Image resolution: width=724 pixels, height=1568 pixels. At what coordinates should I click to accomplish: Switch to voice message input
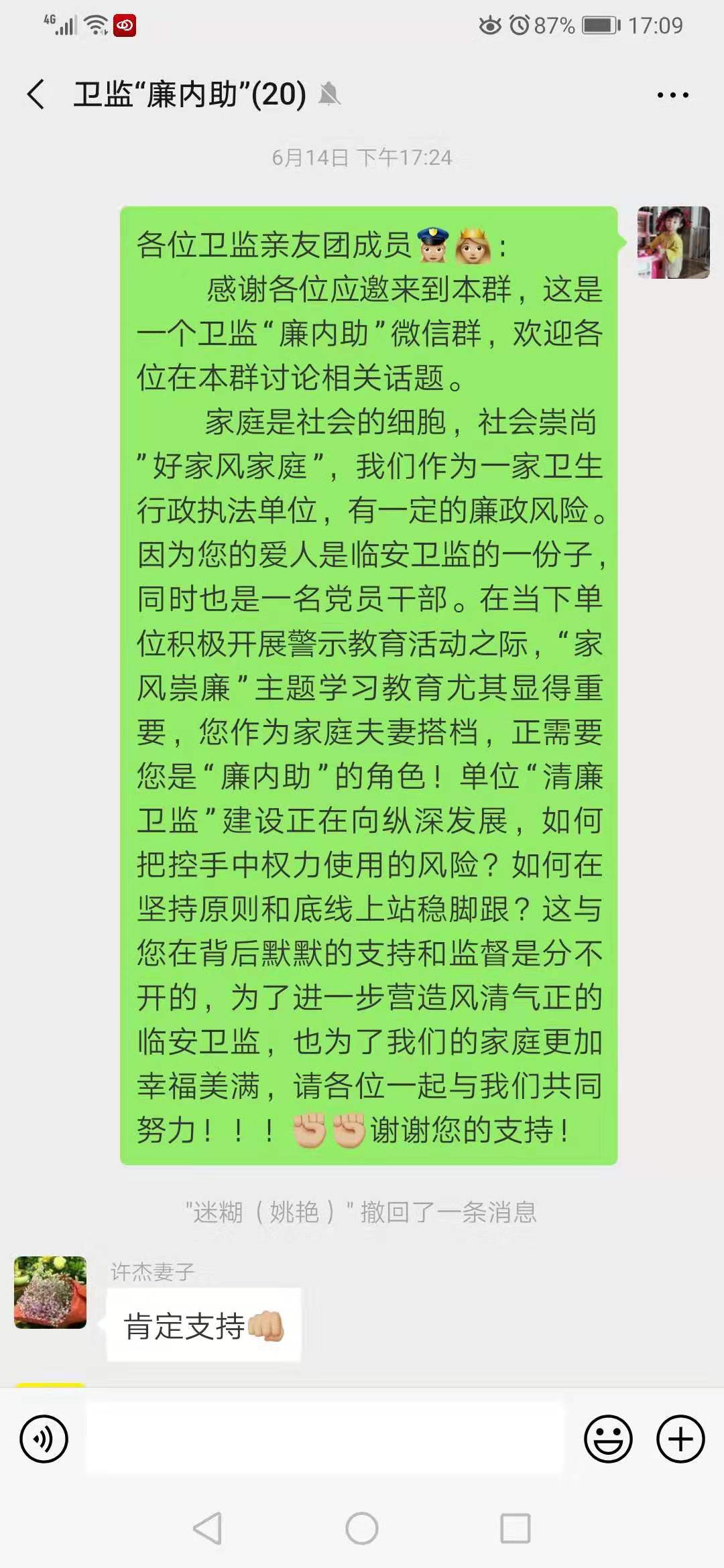click(x=44, y=1439)
